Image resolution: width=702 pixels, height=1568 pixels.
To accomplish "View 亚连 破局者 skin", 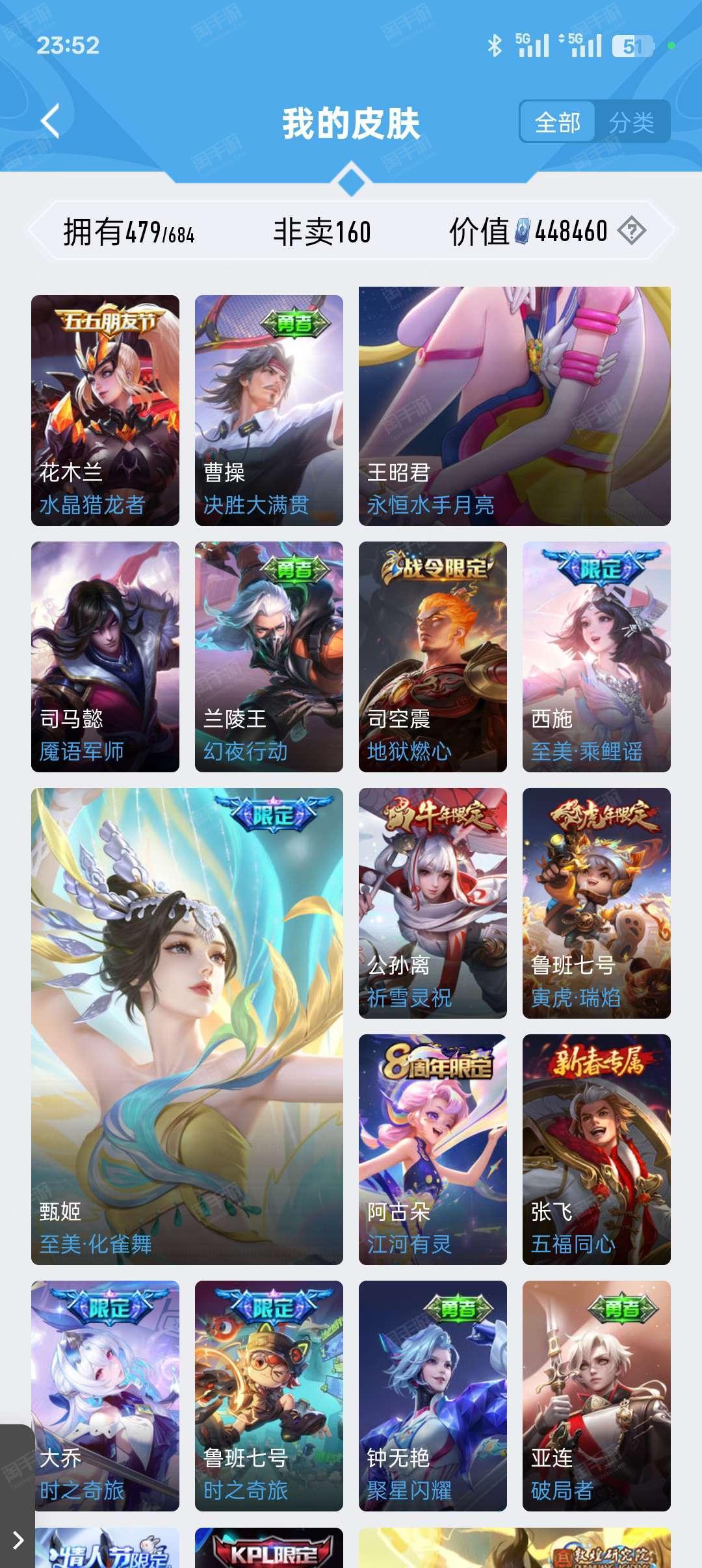I will pos(597,1396).
